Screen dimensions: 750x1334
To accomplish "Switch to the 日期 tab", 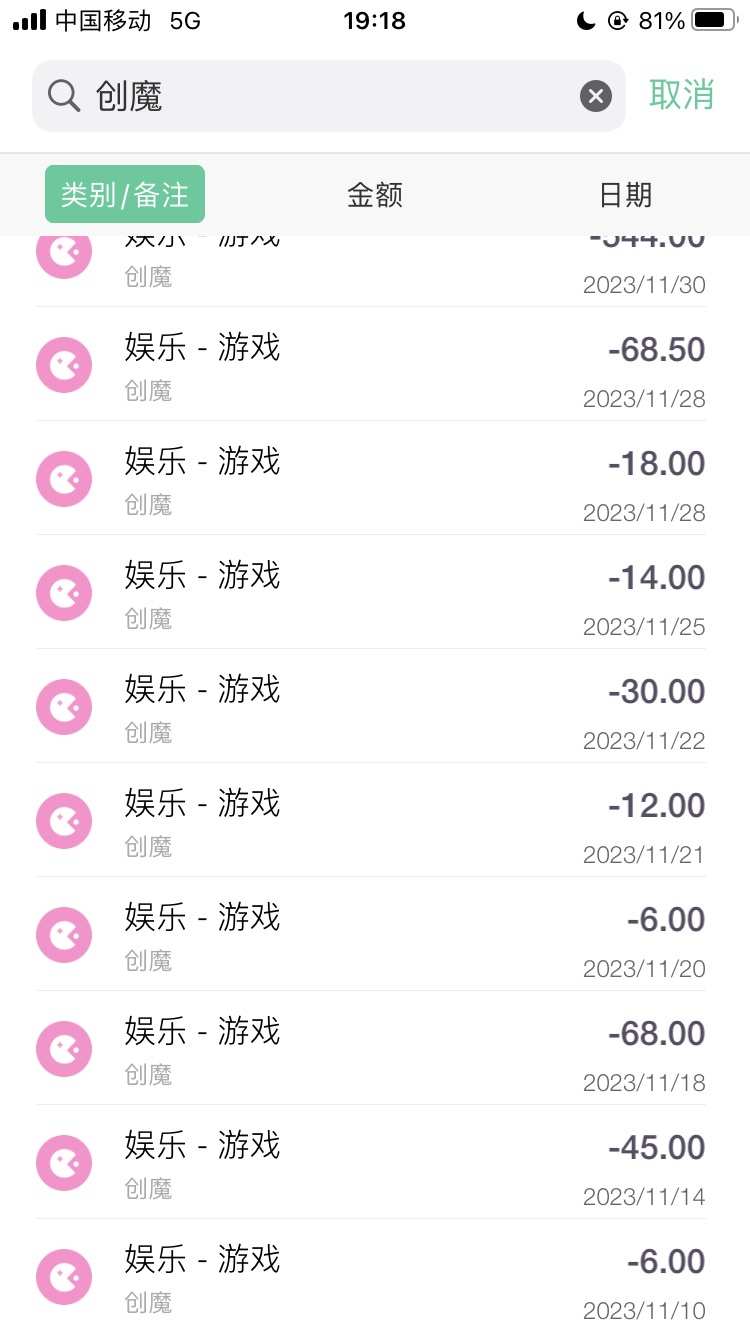I will 626,195.
